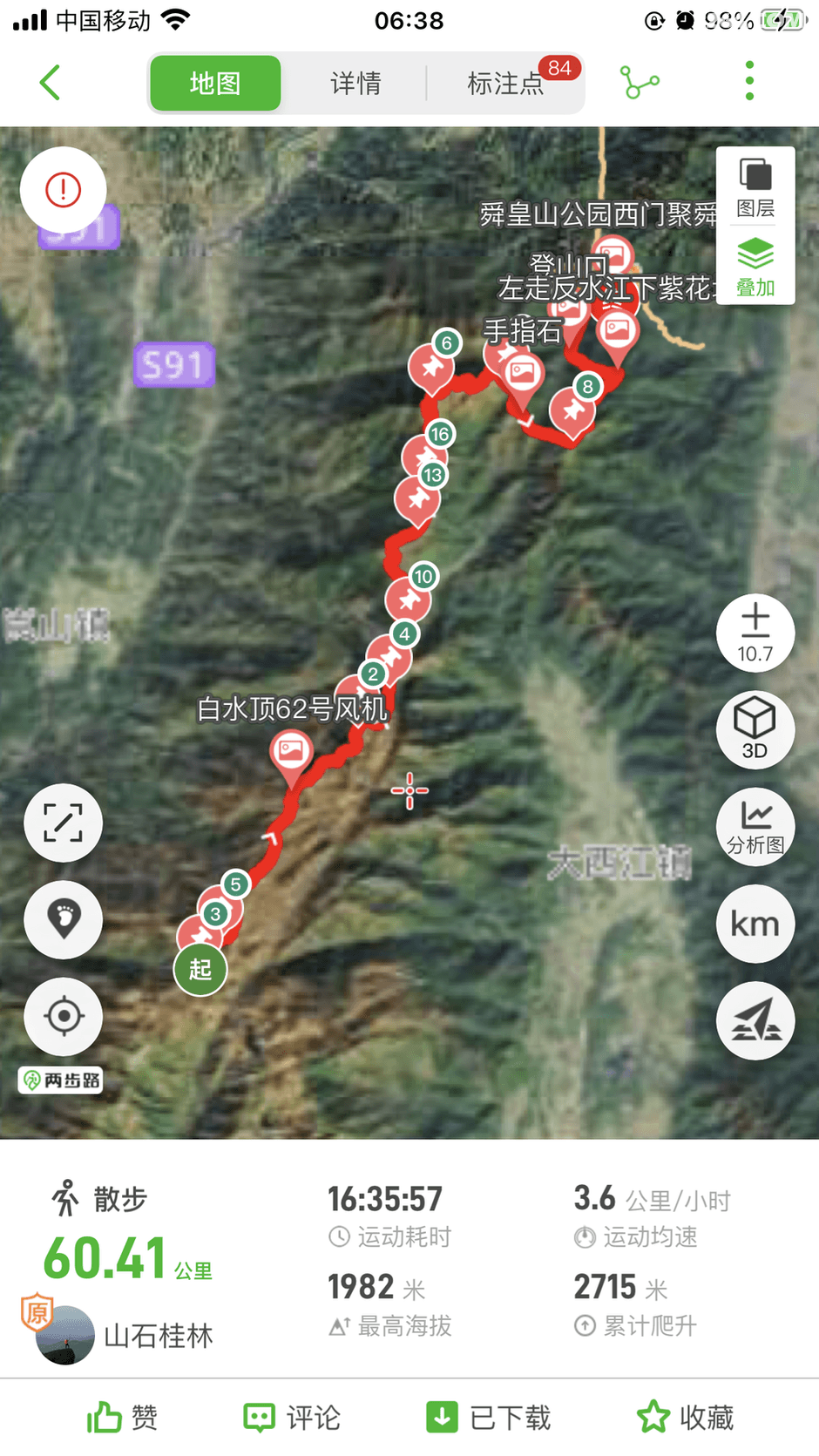Open 评论 comments

[x=292, y=1418]
